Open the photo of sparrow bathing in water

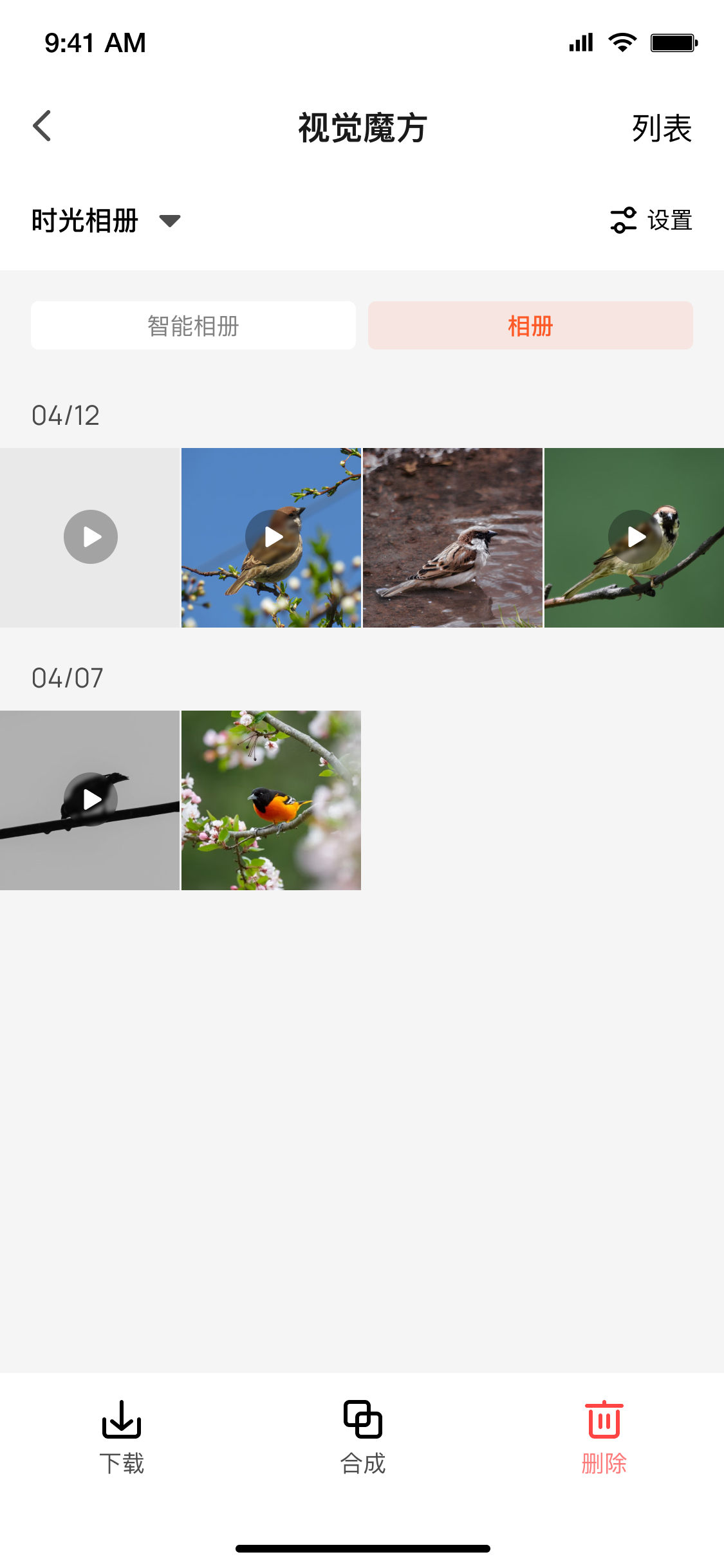pos(452,537)
